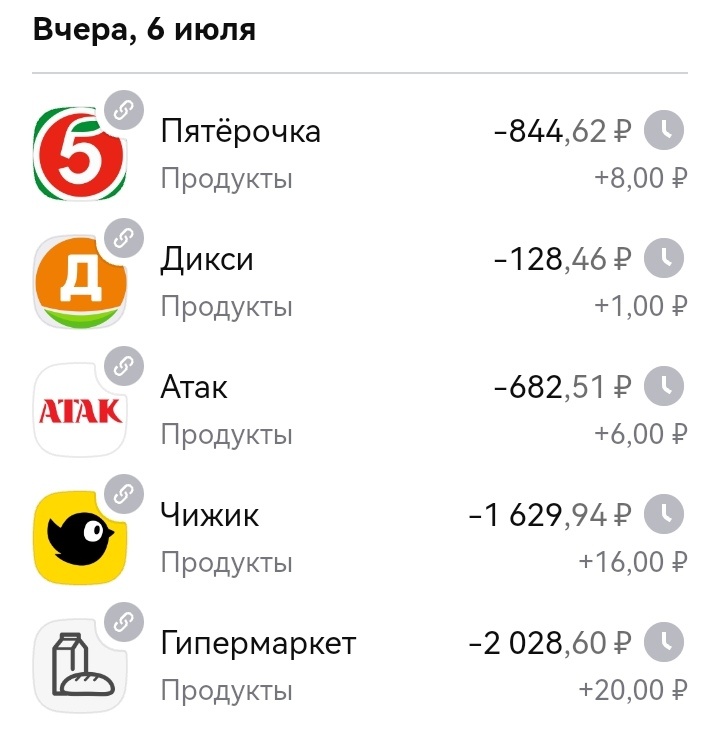This screenshot has width=720, height=738.
Task: Open the Пятёрочка transaction for 844,62 ₽
Action: click(360, 153)
